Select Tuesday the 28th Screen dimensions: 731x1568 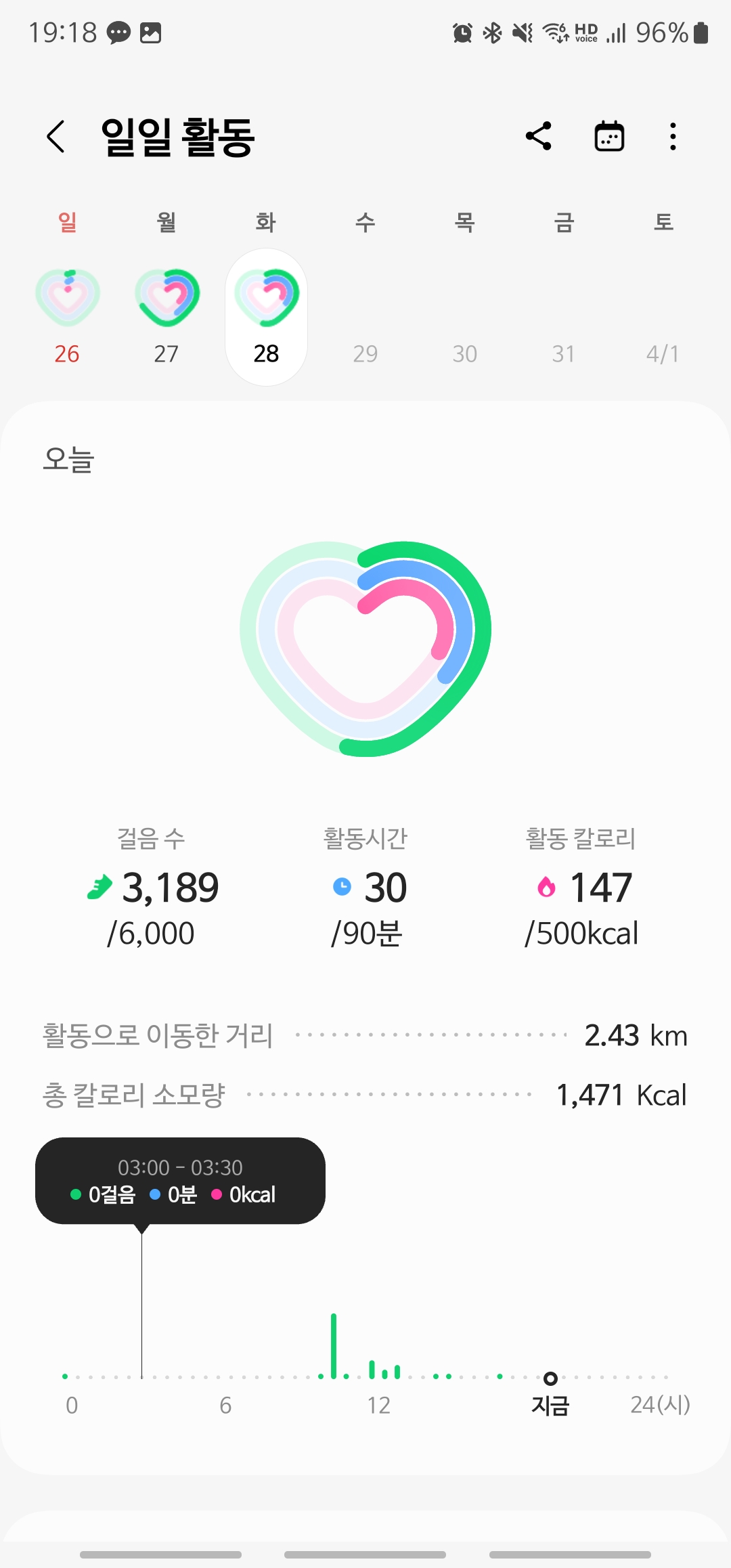click(266, 315)
